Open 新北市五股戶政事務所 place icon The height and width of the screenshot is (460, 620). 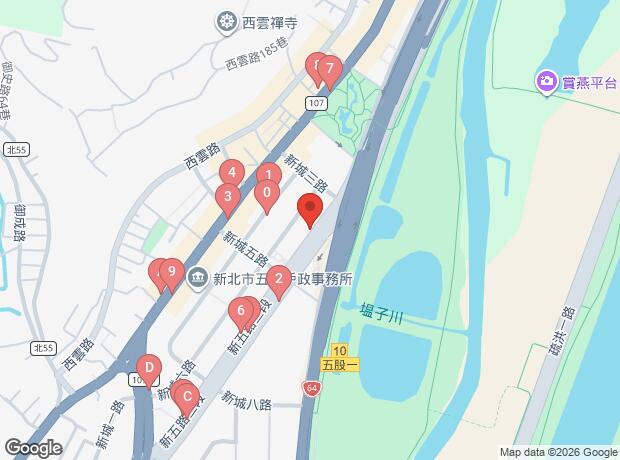197,278
